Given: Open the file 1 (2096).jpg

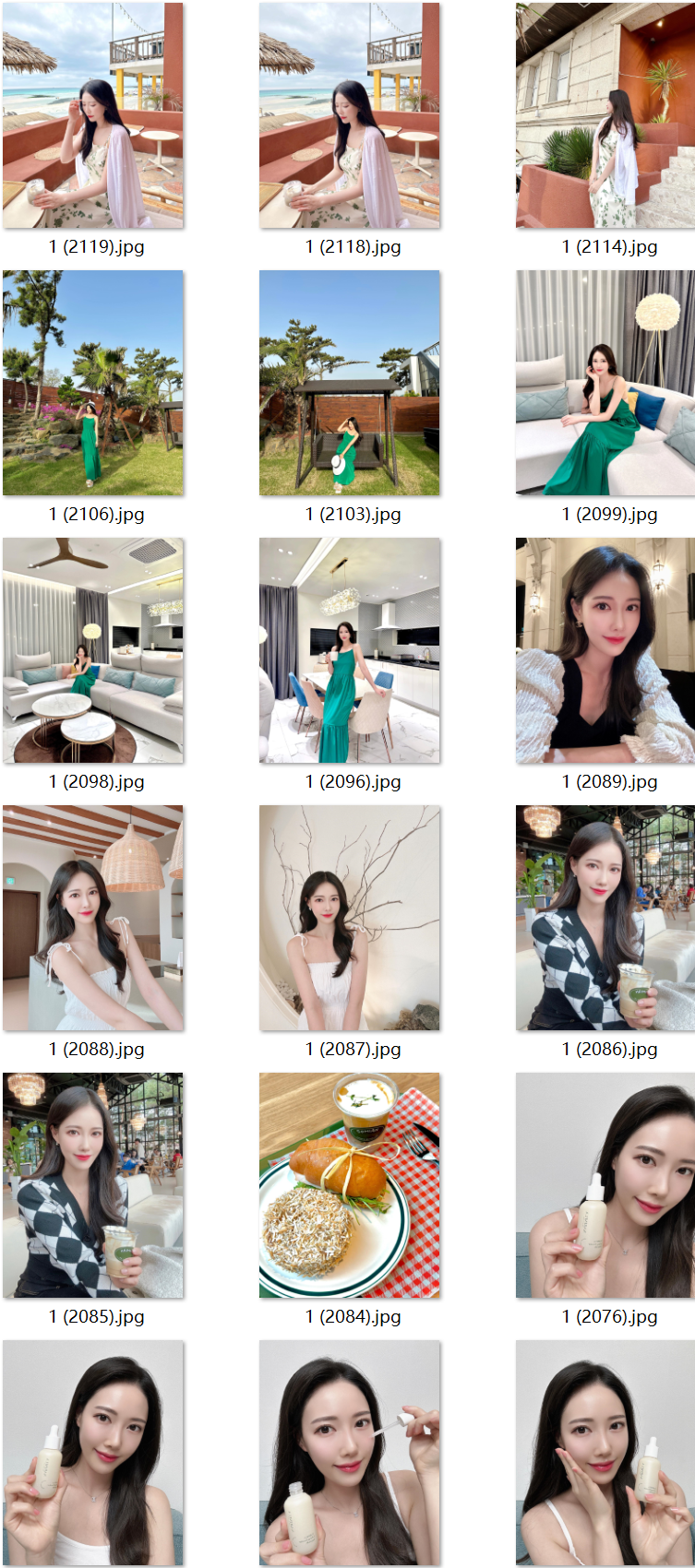Looking at the screenshot, I should click(349, 650).
